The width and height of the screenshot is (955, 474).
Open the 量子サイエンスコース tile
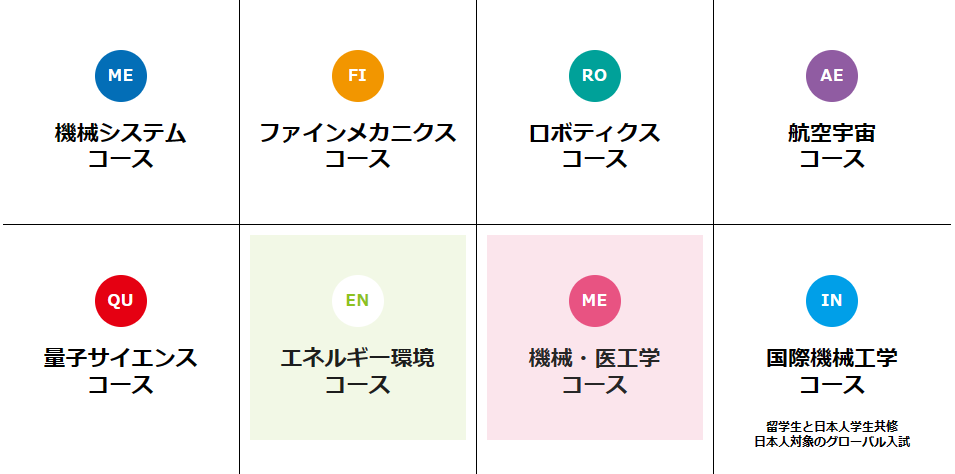pyautogui.click(x=120, y=340)
